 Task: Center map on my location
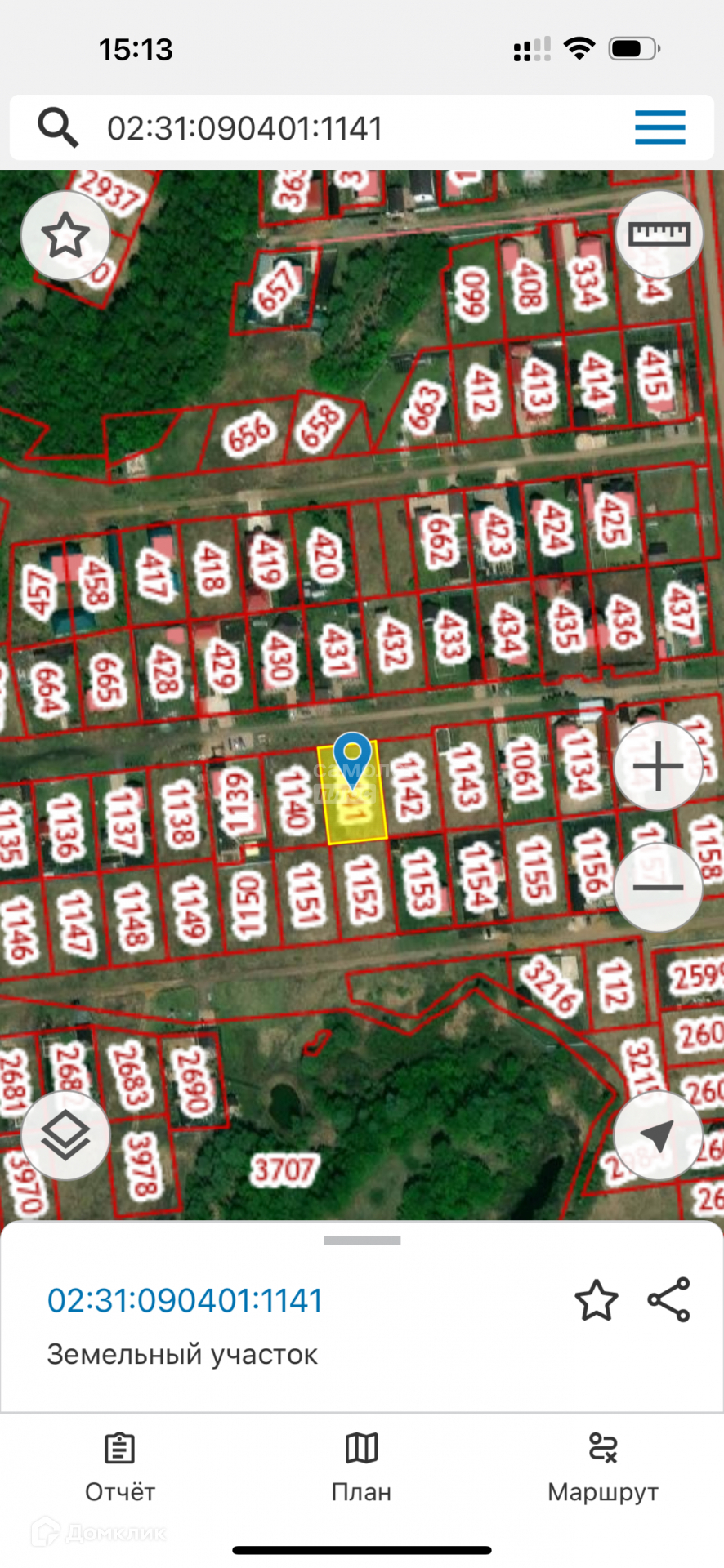658,1135
